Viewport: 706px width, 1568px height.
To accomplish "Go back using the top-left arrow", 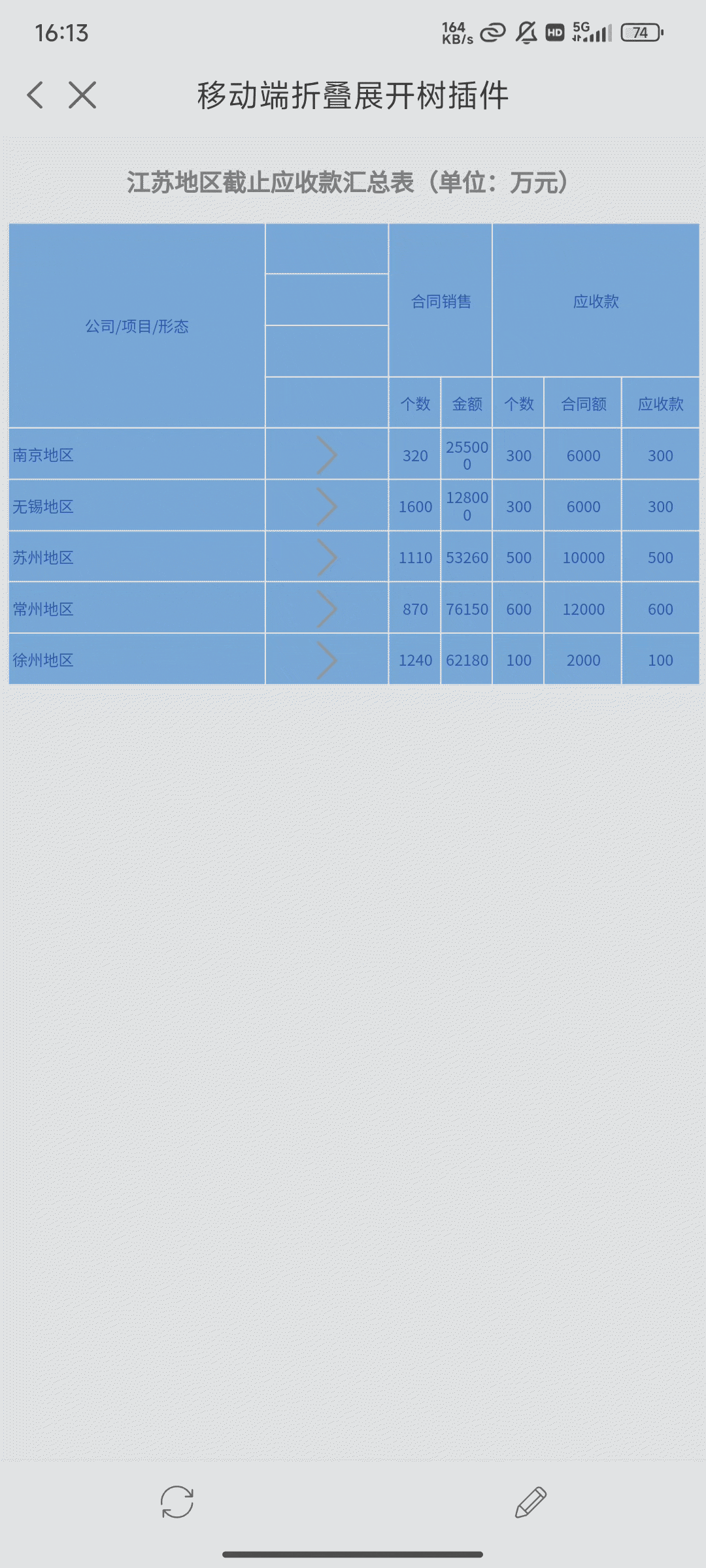I will click(36, 95).
